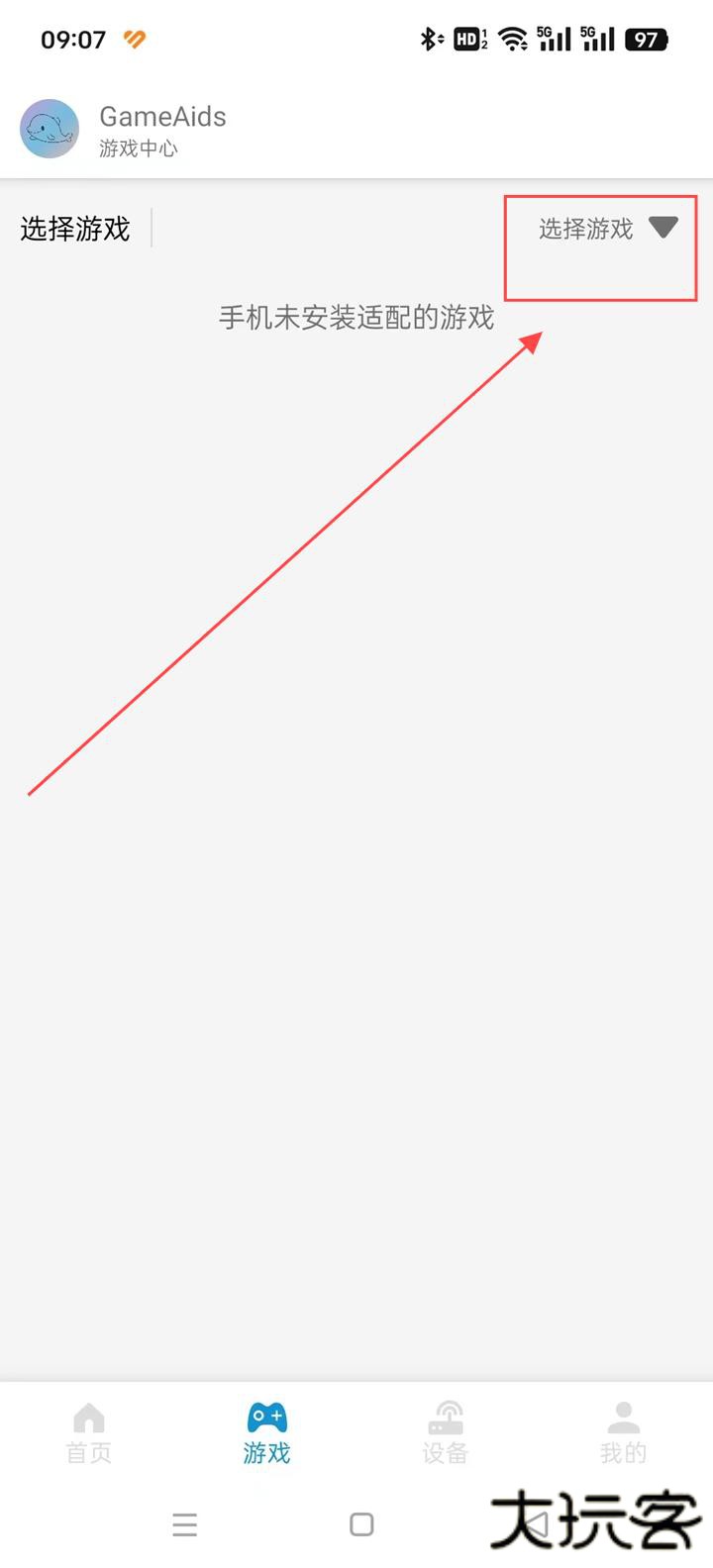The image size is (713, 1568).
Task: Tap the system home button
Action: tap(361, 1524)
